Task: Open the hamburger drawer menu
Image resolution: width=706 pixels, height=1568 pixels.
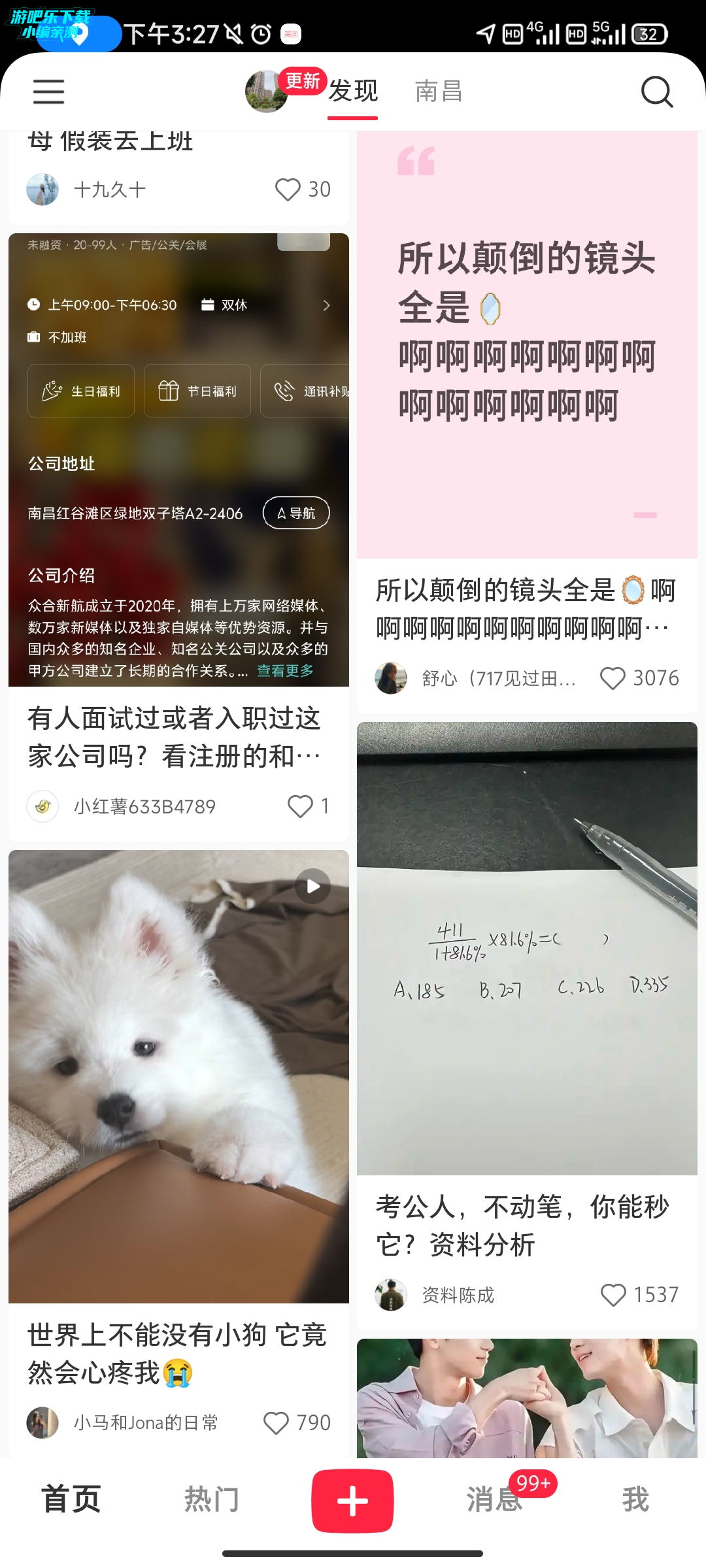Action: (x=48, y=91)
